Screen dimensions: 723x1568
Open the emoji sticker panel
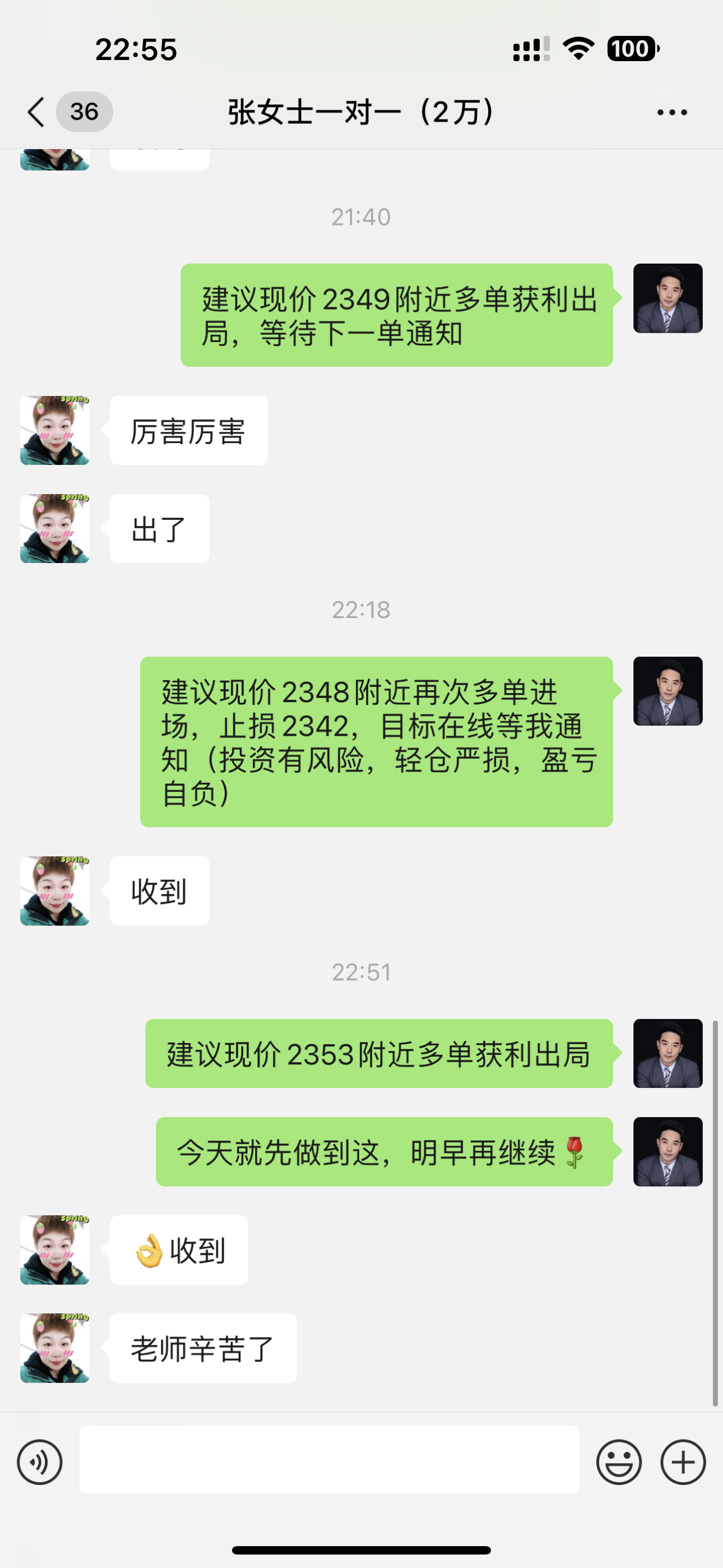(x=619, y=1462)
